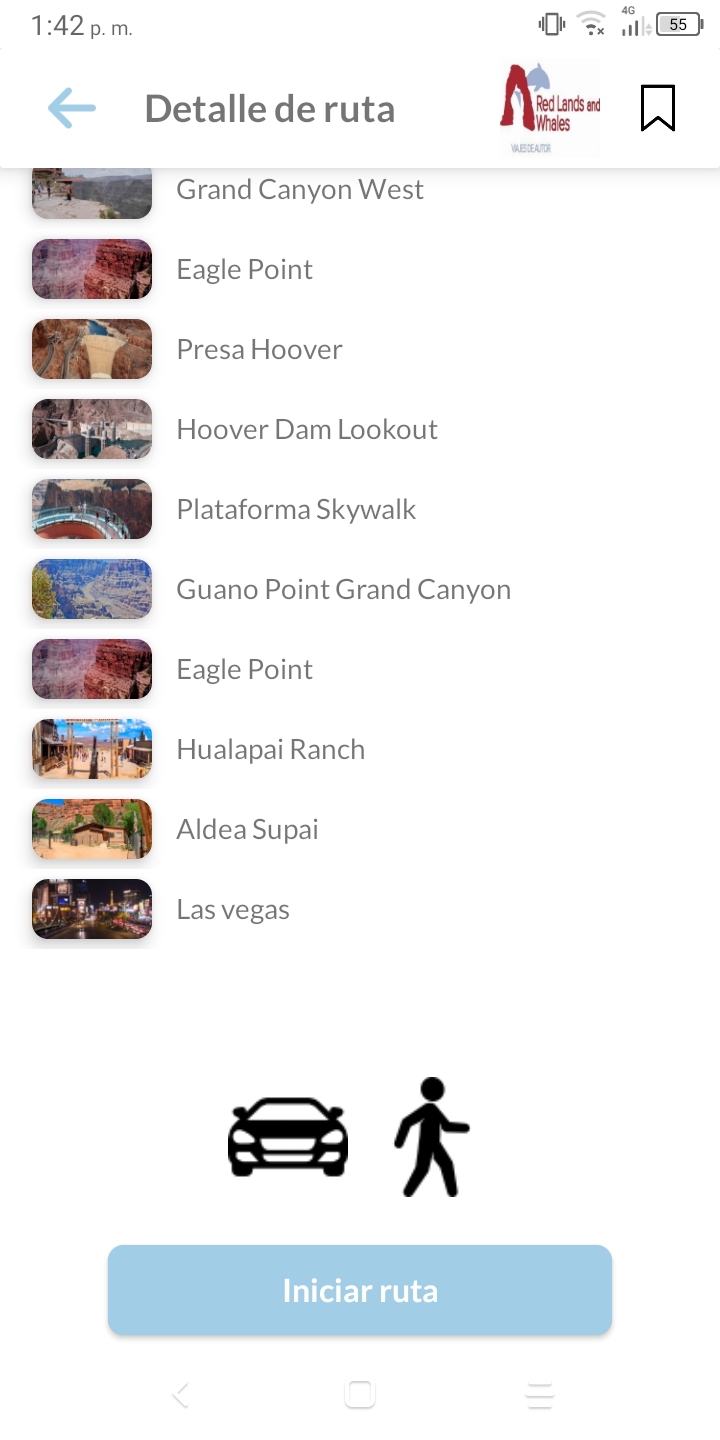View Hoover Dam Lookout details
720x1440 pixels.
[x=306, y=430]
